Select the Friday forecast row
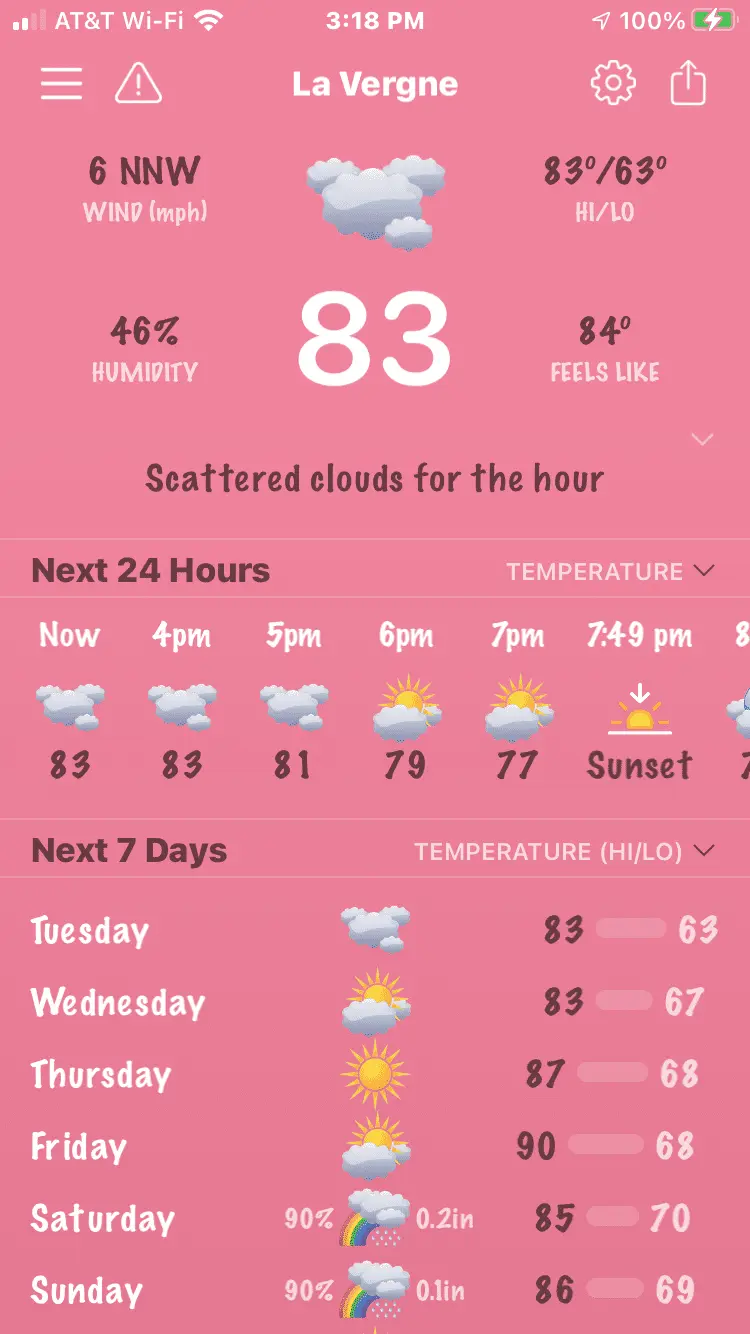Viewport: 750px width, 1334px height. 374,1146
